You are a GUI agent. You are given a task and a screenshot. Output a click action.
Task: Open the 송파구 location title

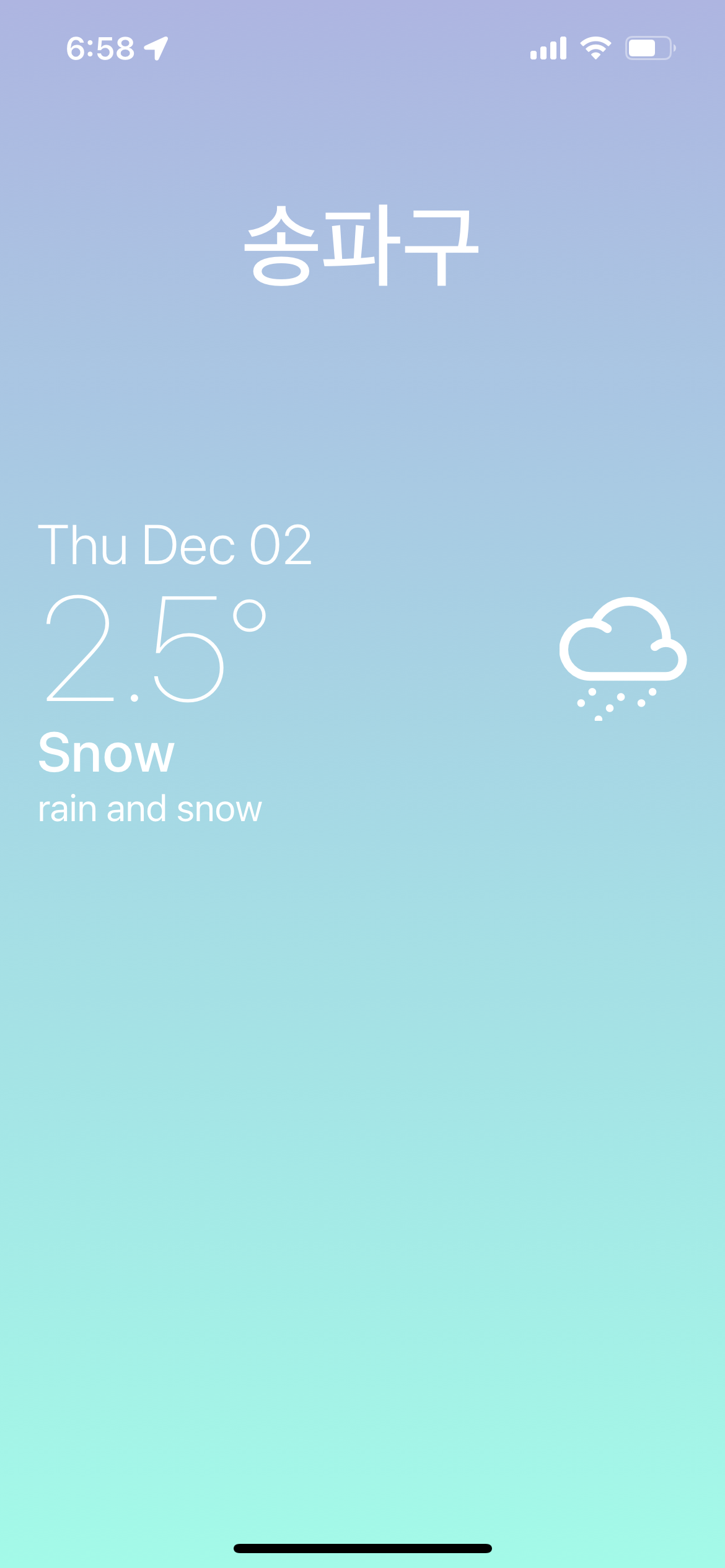point(362,245)
